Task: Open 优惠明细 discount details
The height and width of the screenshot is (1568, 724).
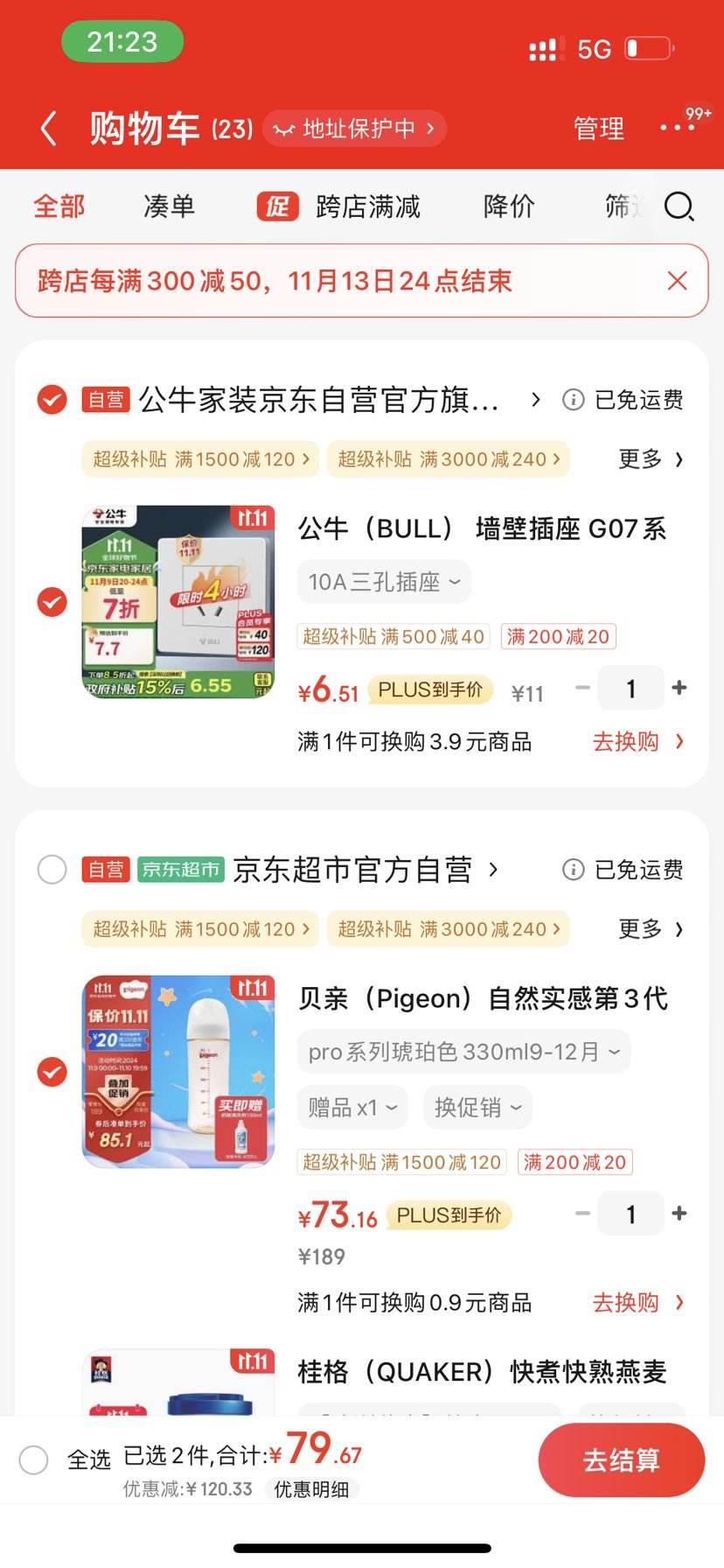Action: pos(313,1490)
